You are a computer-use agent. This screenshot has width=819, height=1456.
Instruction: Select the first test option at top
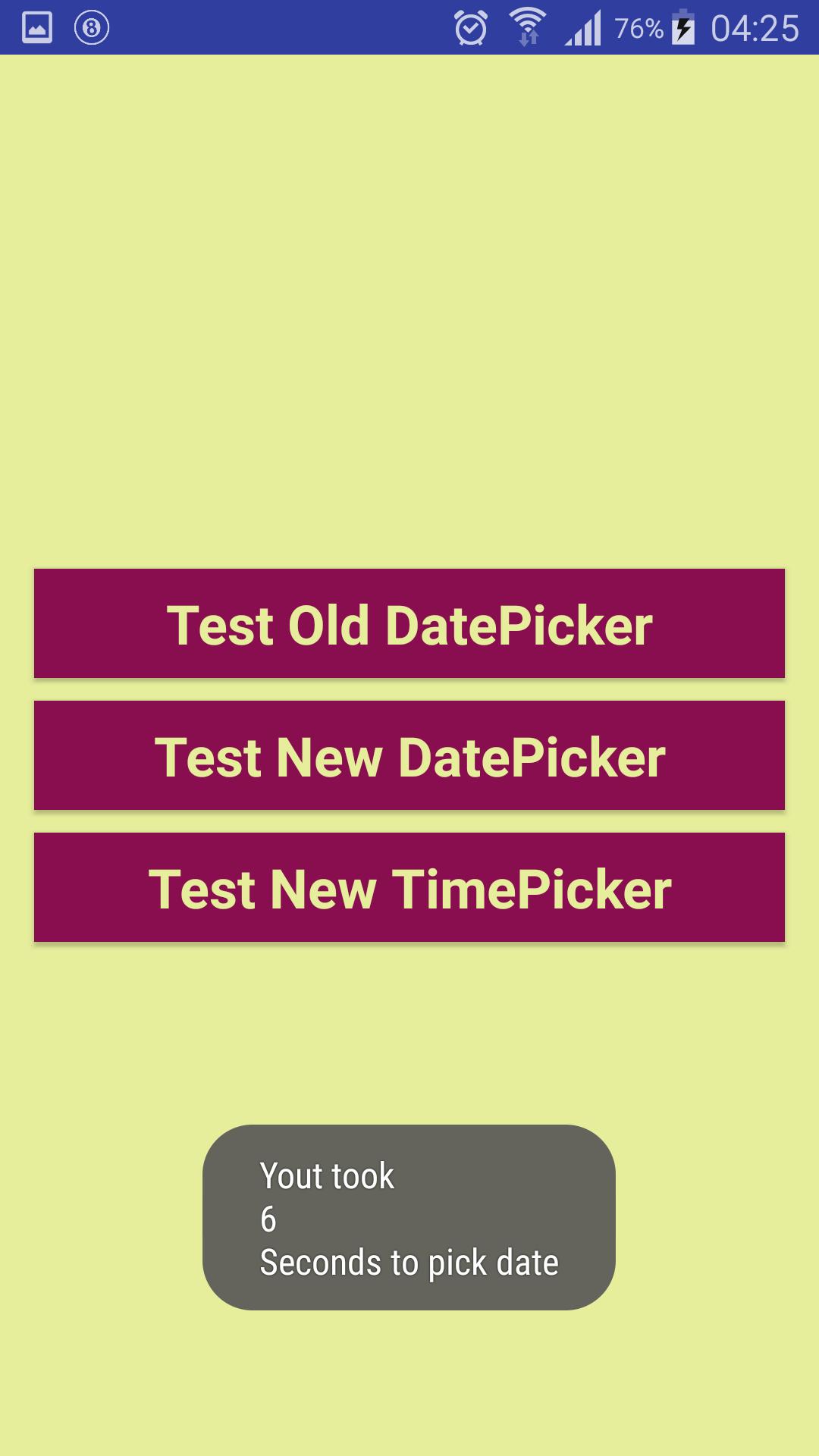tap(409, 623)
